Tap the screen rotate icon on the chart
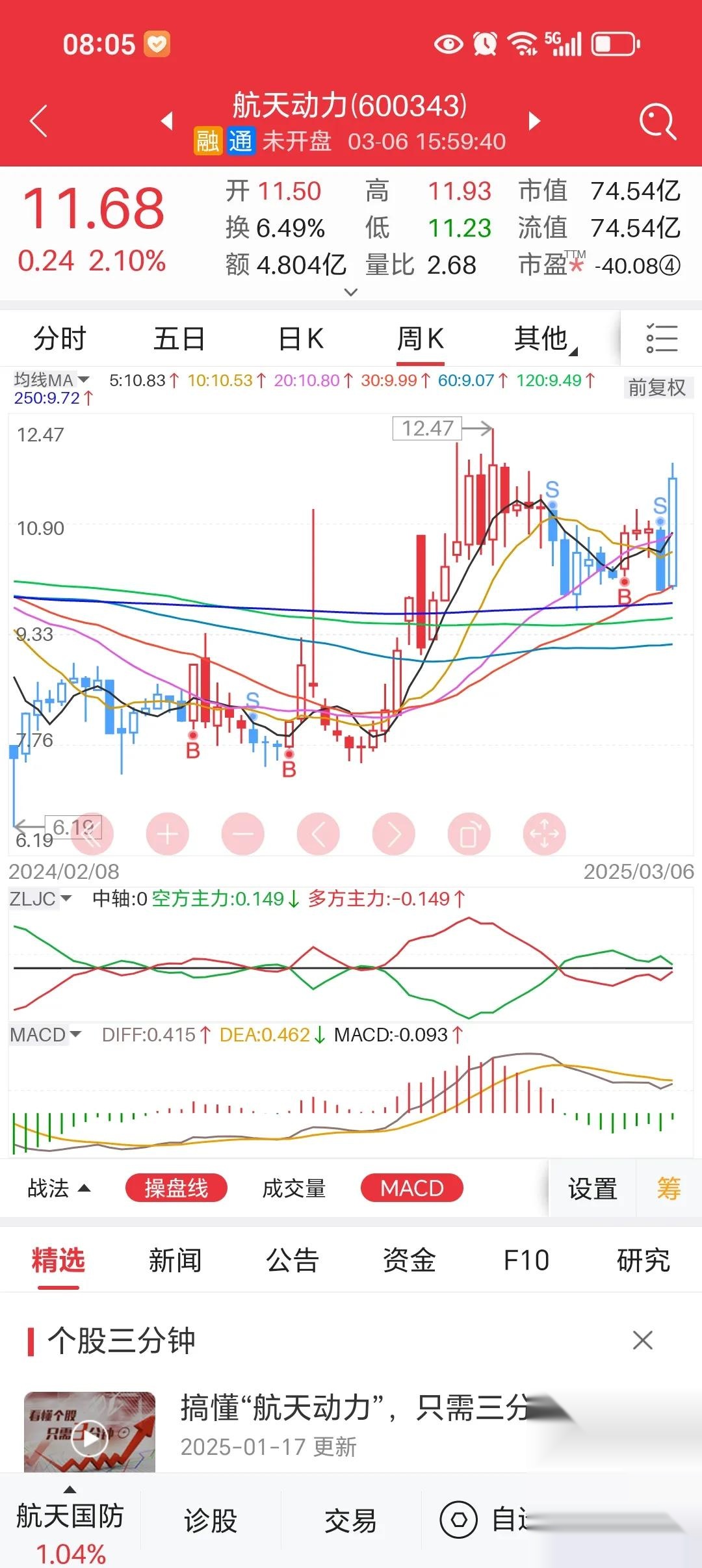This screenshot has height=1568, width=702. [x=469, y=833]
